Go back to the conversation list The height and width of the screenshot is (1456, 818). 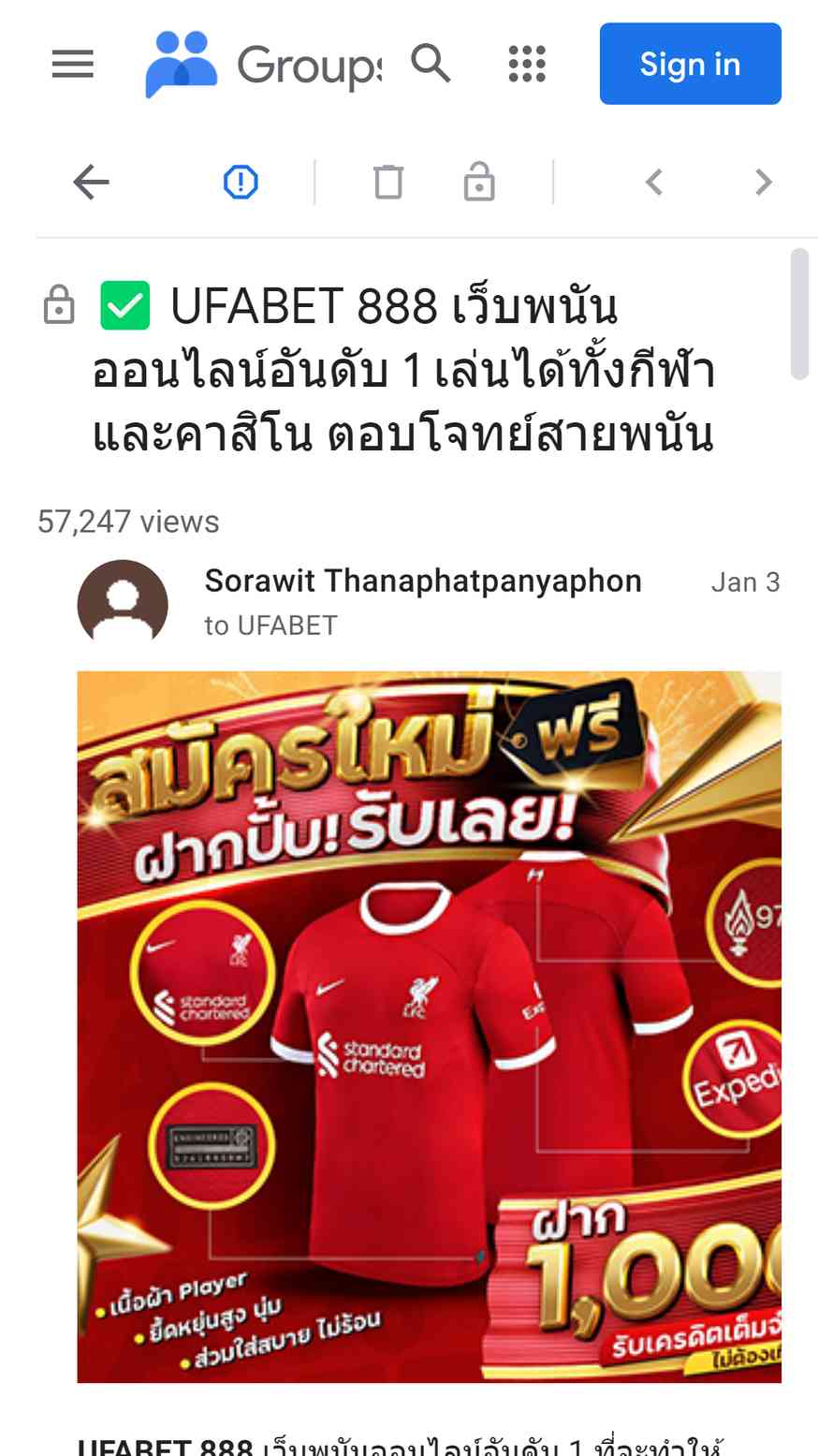point(92,182)
